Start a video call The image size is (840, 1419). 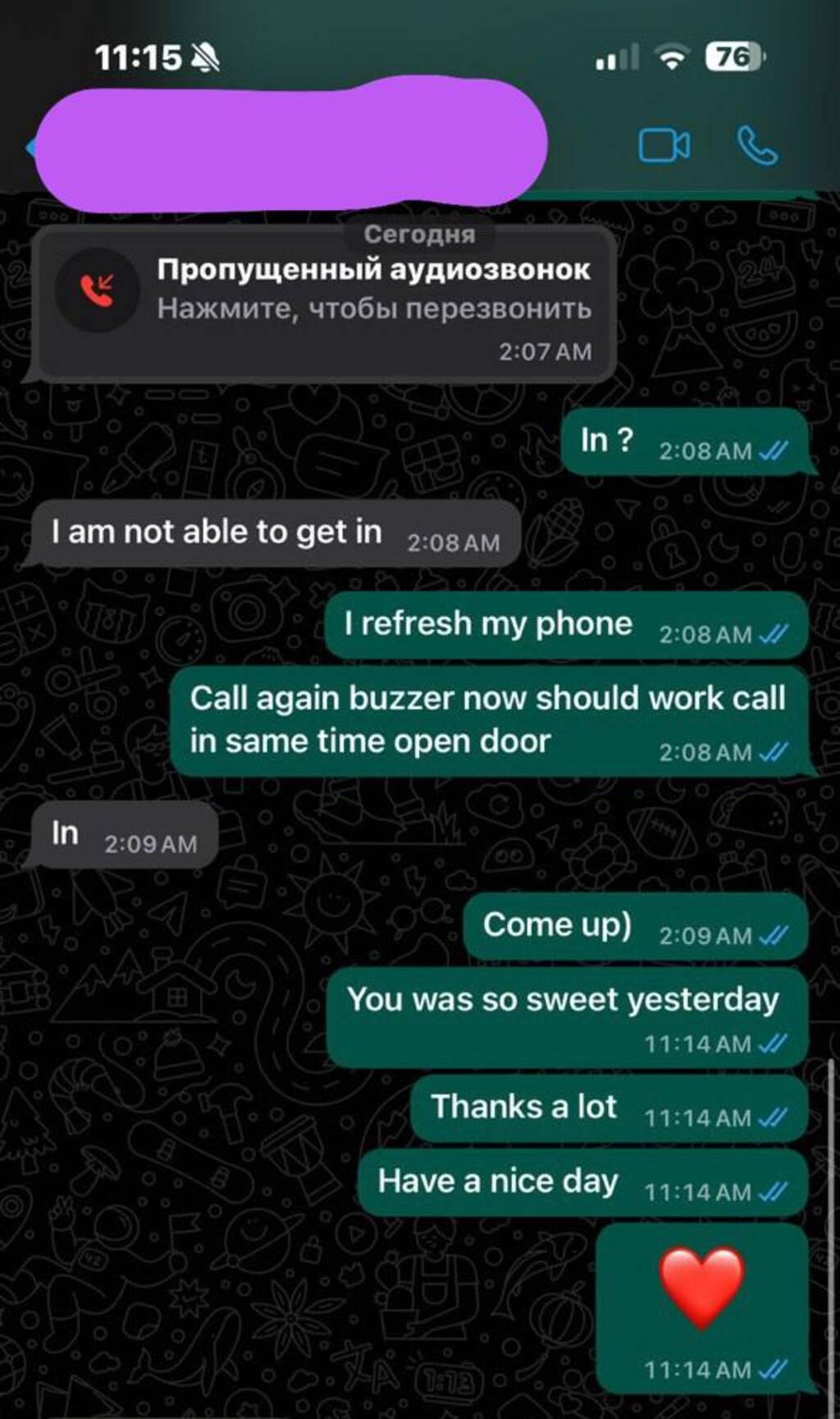[x=664, y=146]
